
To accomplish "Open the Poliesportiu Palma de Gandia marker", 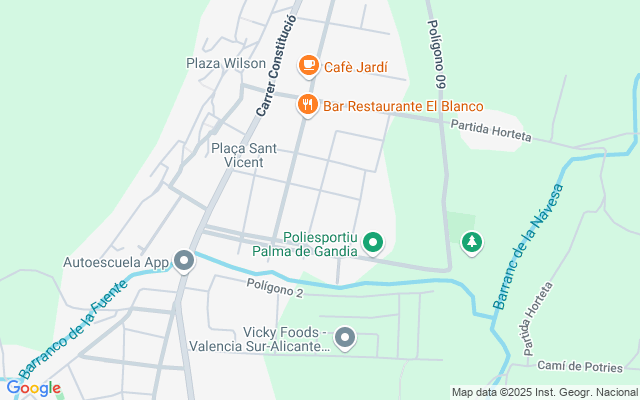I will (x=373, y=241).
